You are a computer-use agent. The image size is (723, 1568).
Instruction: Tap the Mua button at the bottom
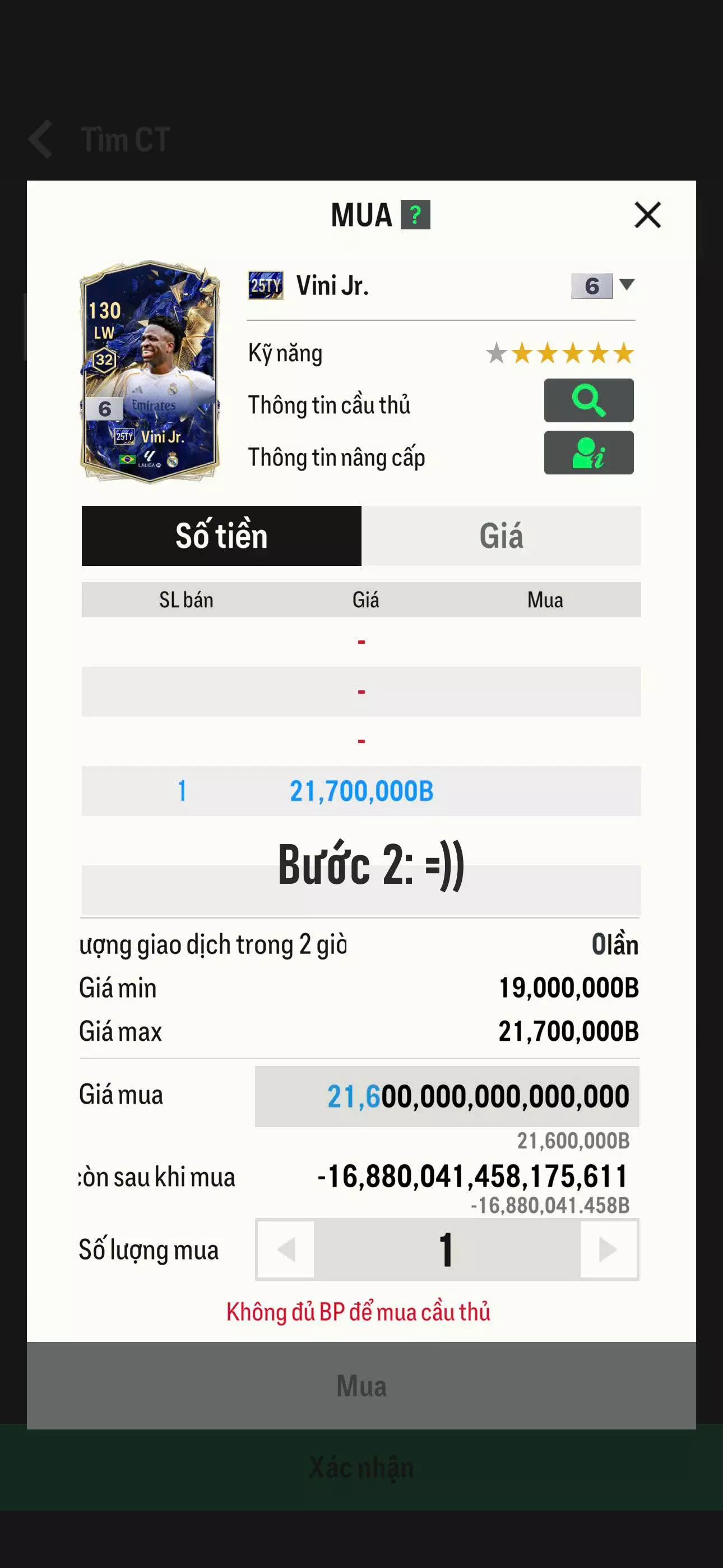[x=361, y=1386]
